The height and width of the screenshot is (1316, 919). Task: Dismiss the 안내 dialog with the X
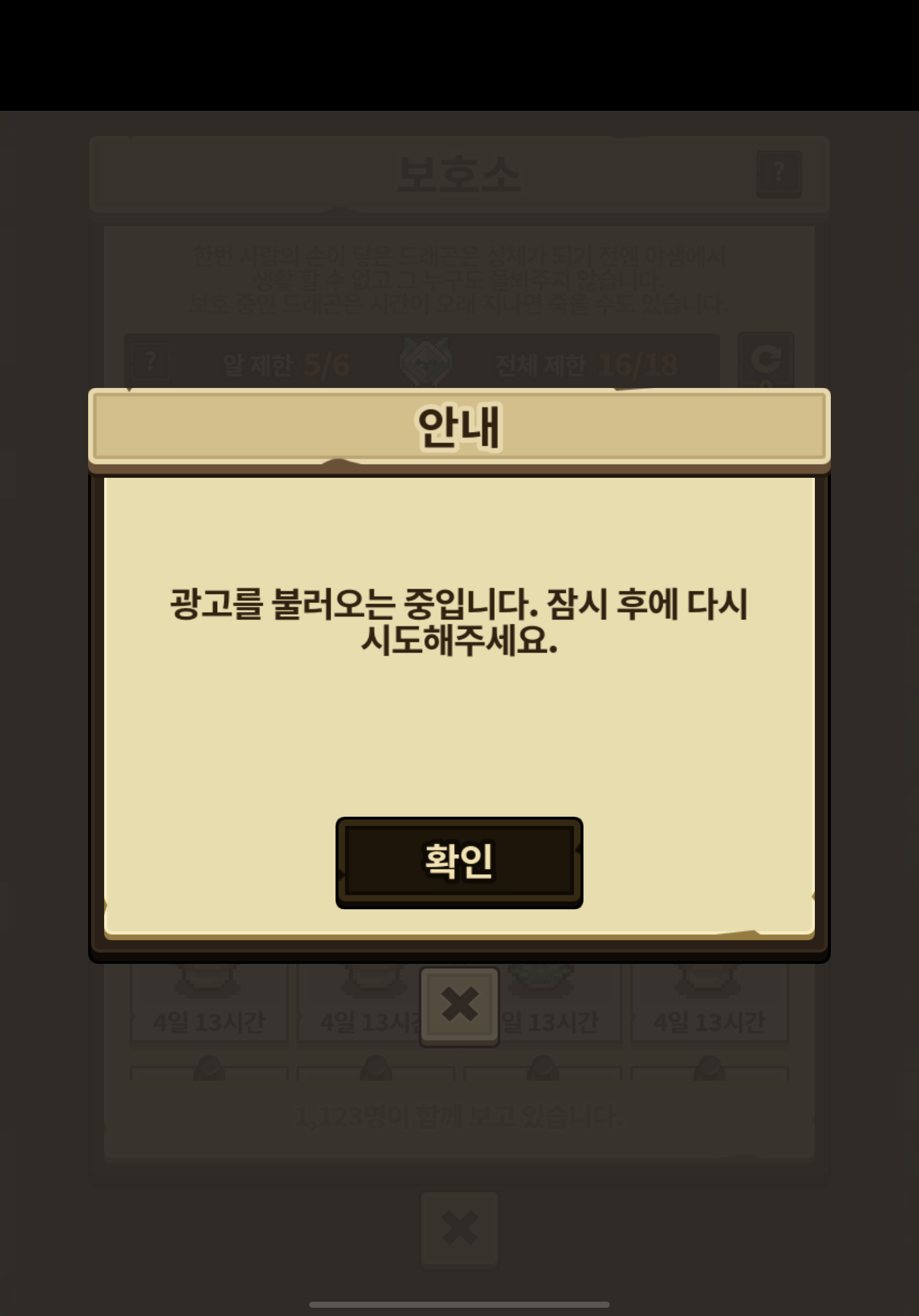[x=459, y=1007]
